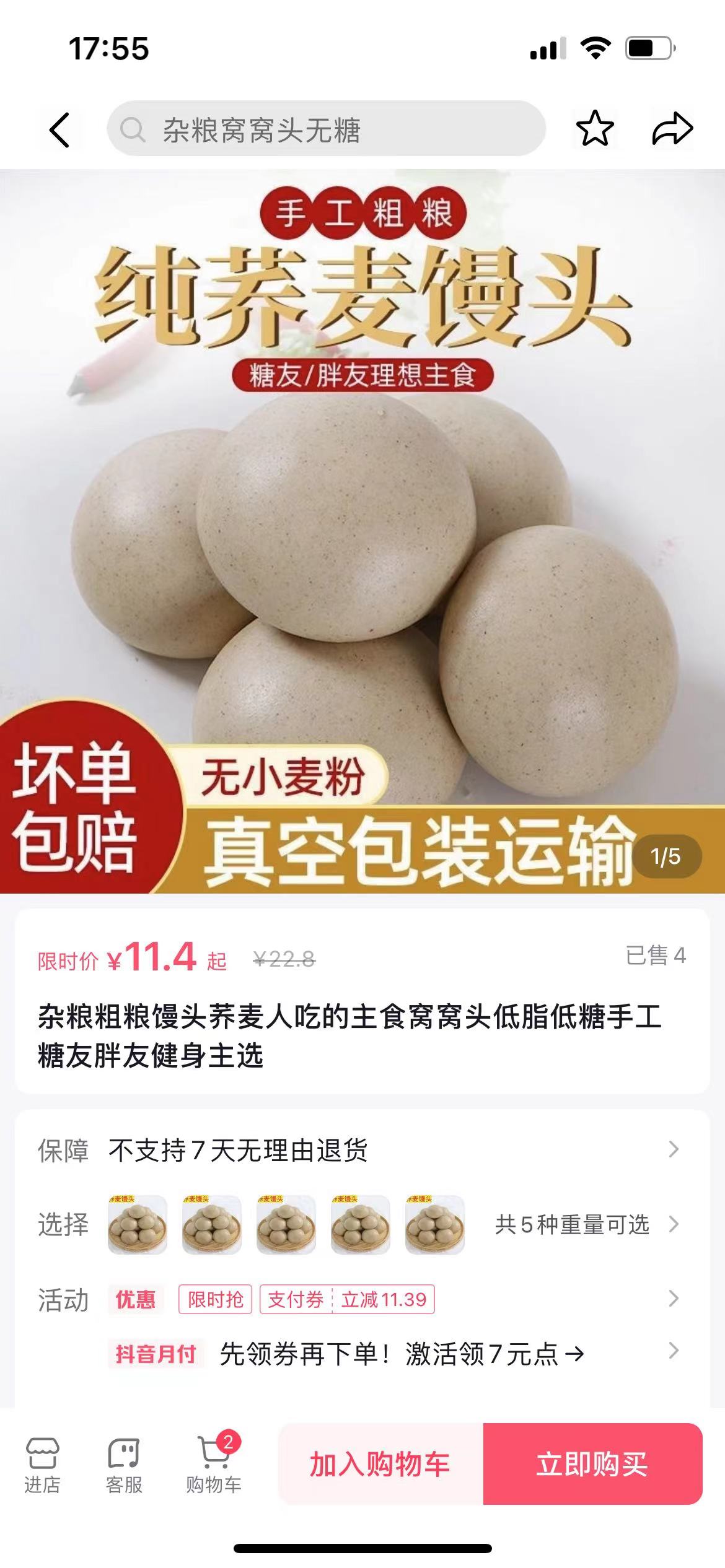Enter the shop via 进店

pos(42,1465)
